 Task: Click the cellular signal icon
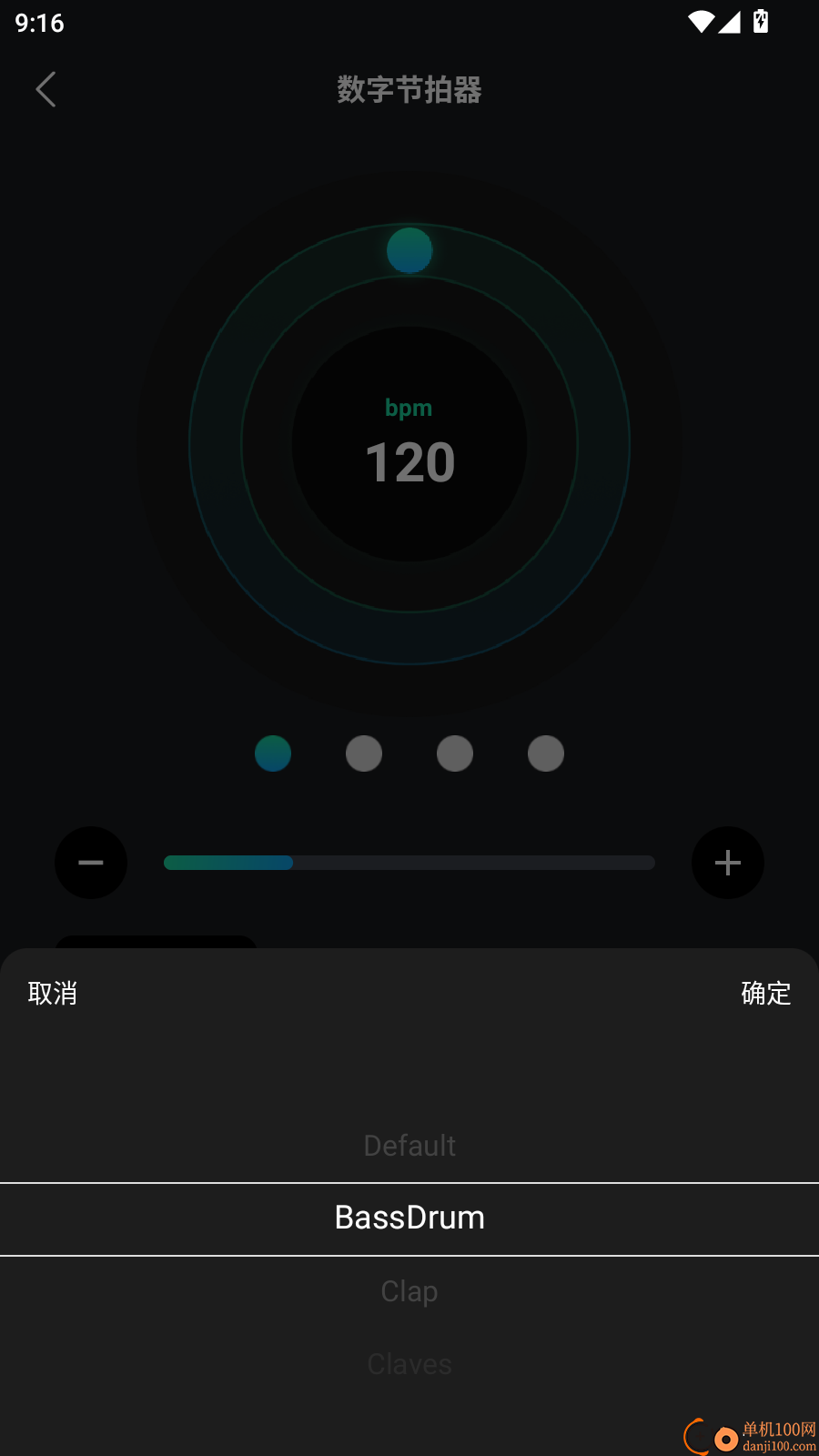tap(730, 22)
